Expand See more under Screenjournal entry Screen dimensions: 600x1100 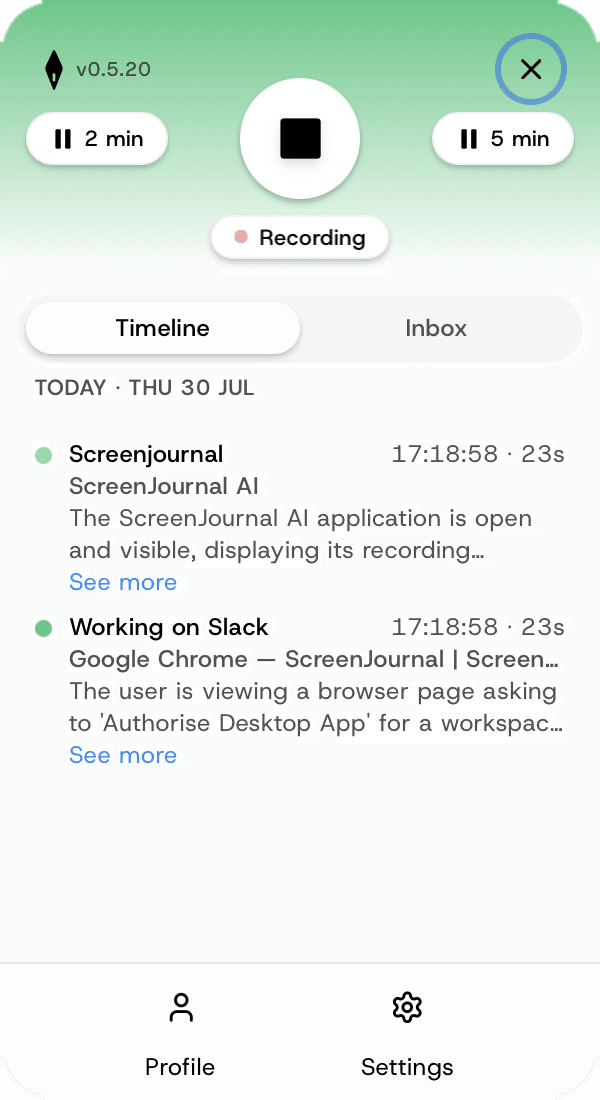tap(123, 582)
